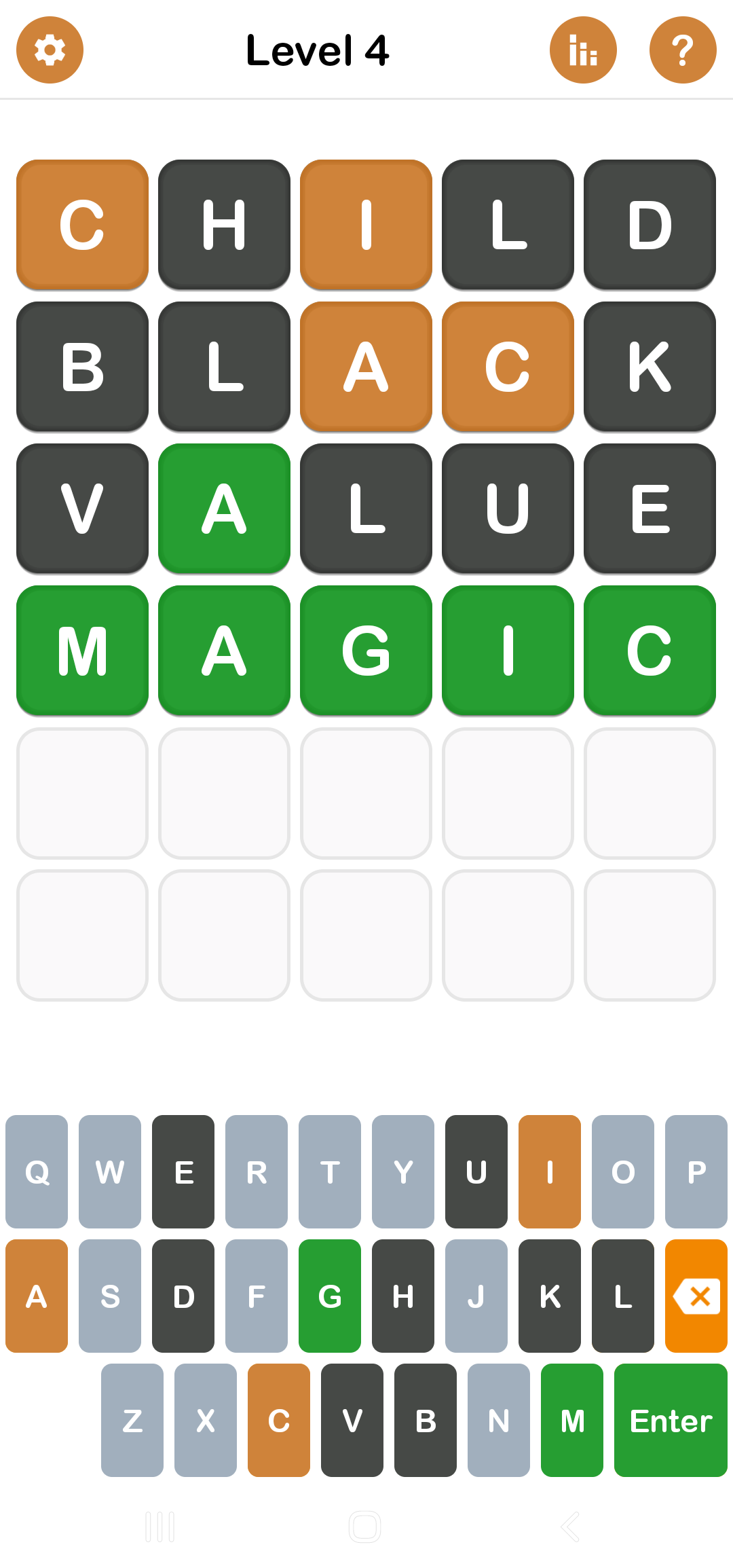Tap the Z key
The image size is (733, 1568).
pyautogui.click(x=132, y=1420)
